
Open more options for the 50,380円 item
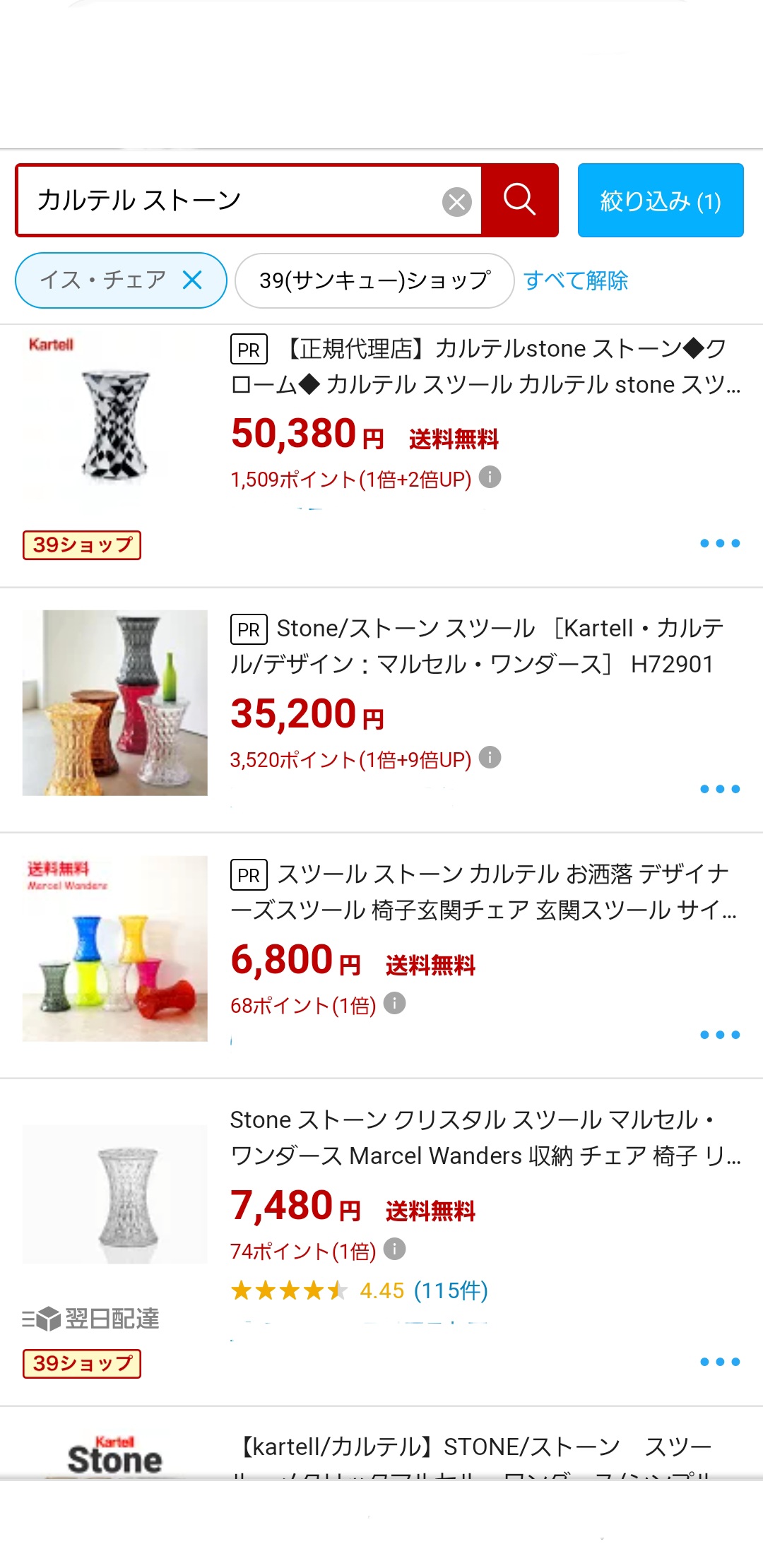719,543
